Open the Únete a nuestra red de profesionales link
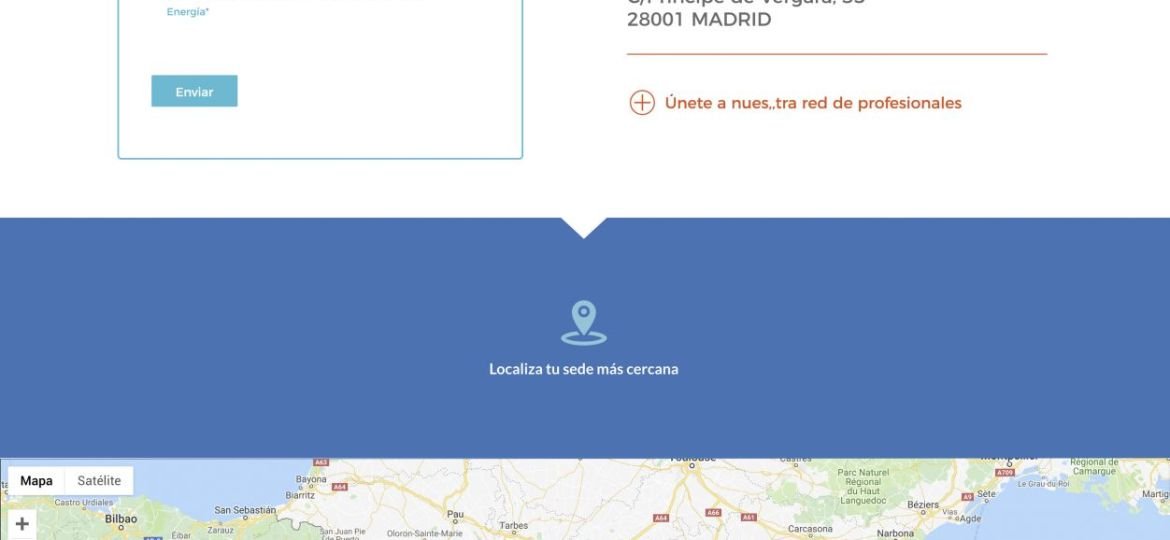Image resolution: width=1170 pixels, height=540 pixels. coord(812,103)
